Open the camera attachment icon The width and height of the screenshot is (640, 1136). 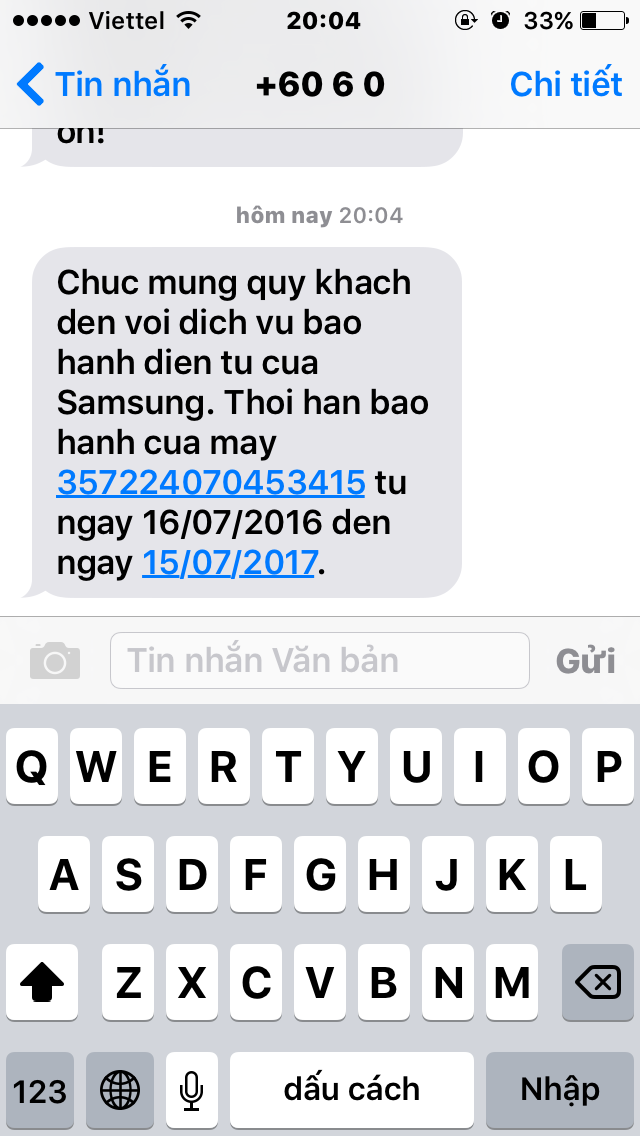(x=55, y=661)
